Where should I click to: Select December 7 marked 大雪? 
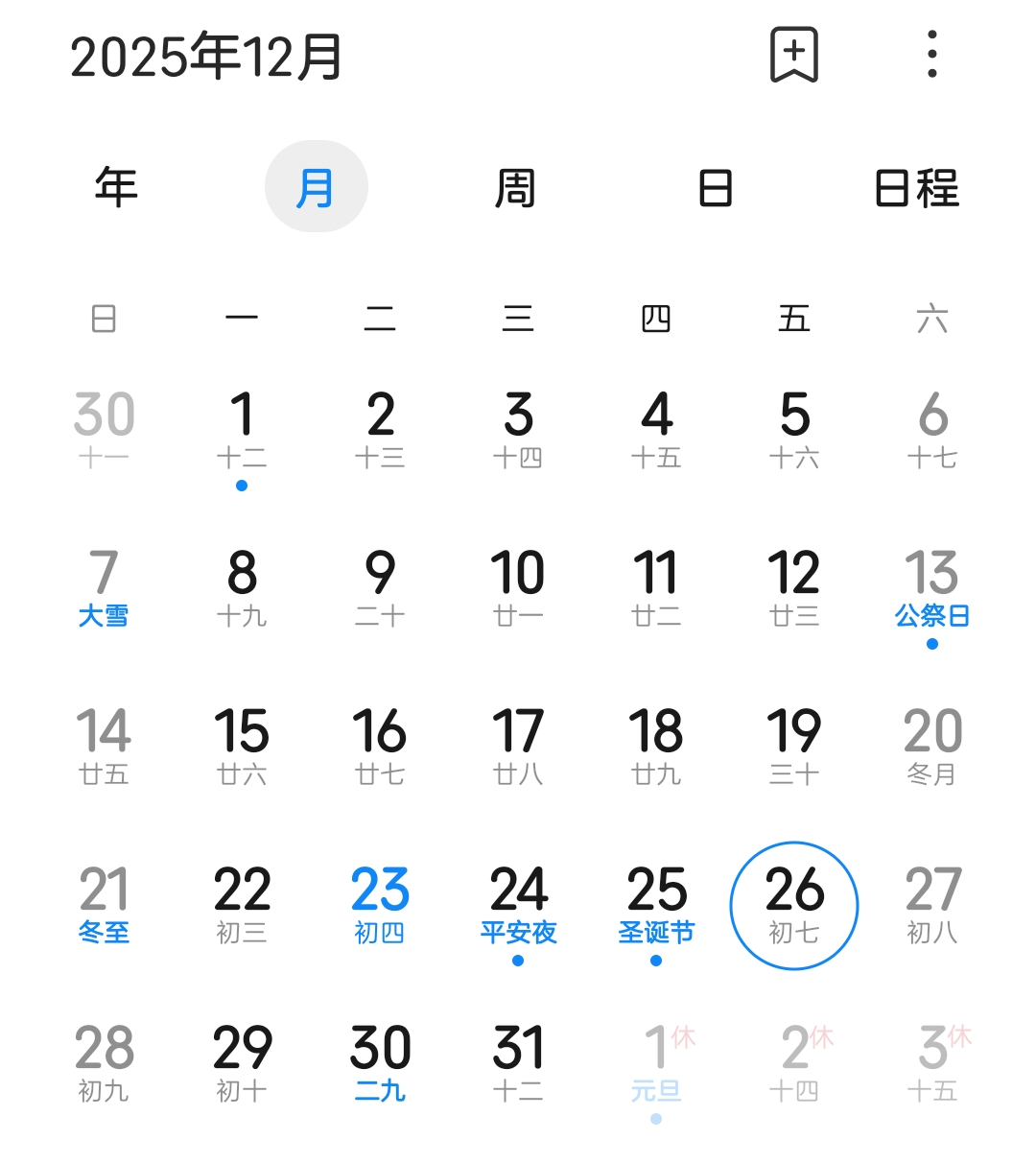(x=104, y=587)
